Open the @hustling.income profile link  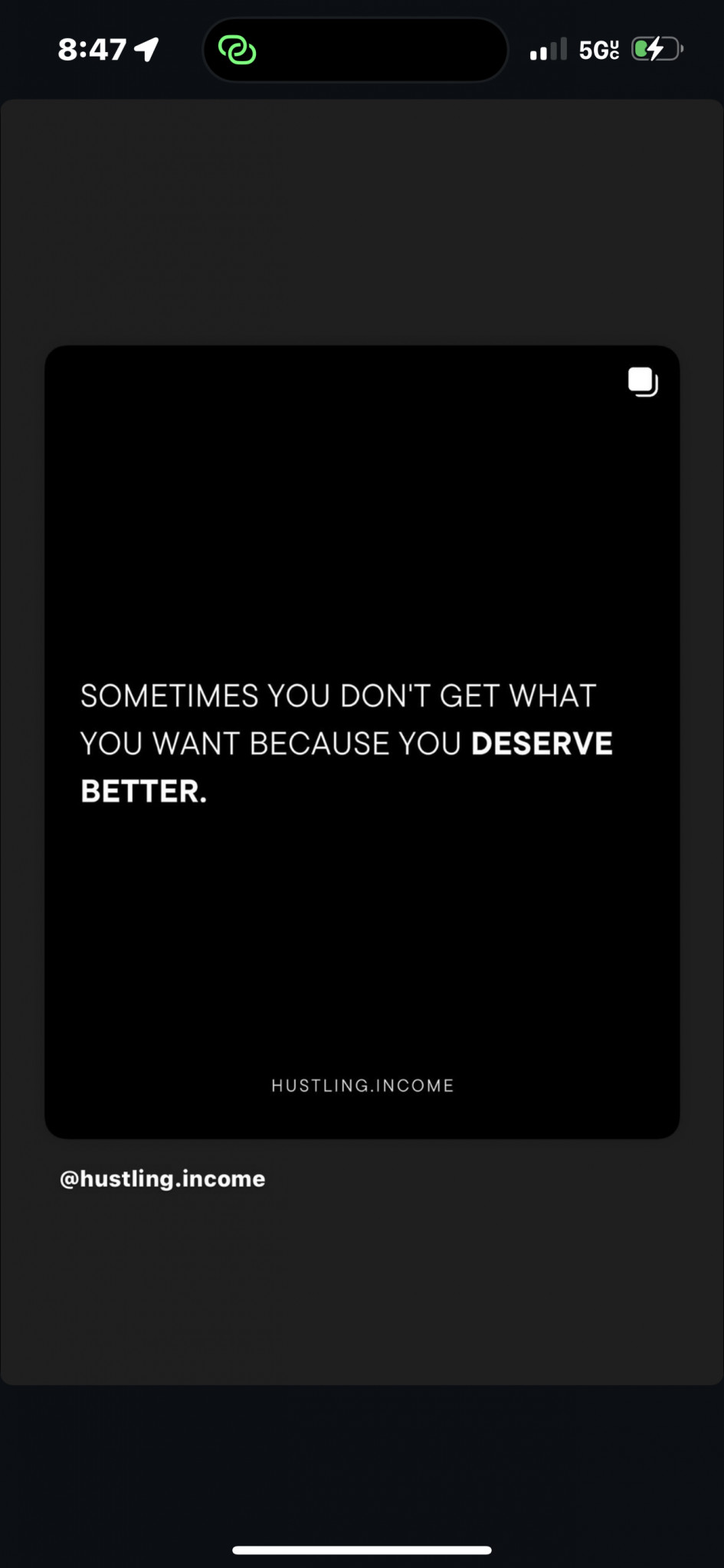[162, 1178]
